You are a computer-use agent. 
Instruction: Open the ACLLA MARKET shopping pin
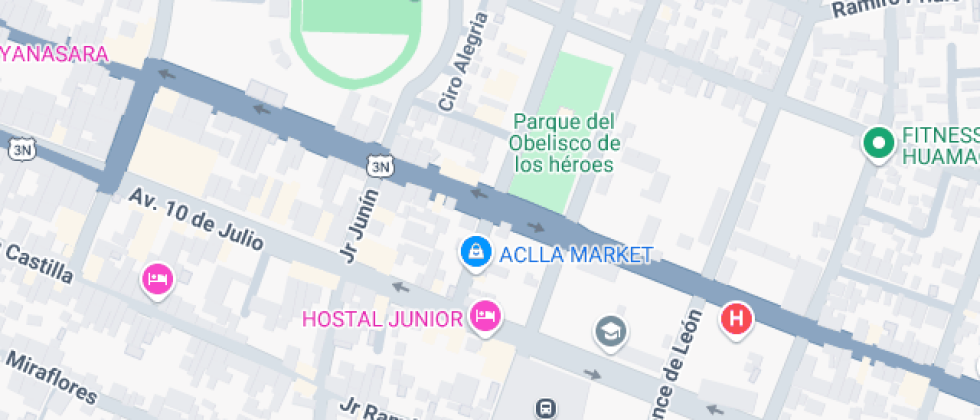point(475,253)
